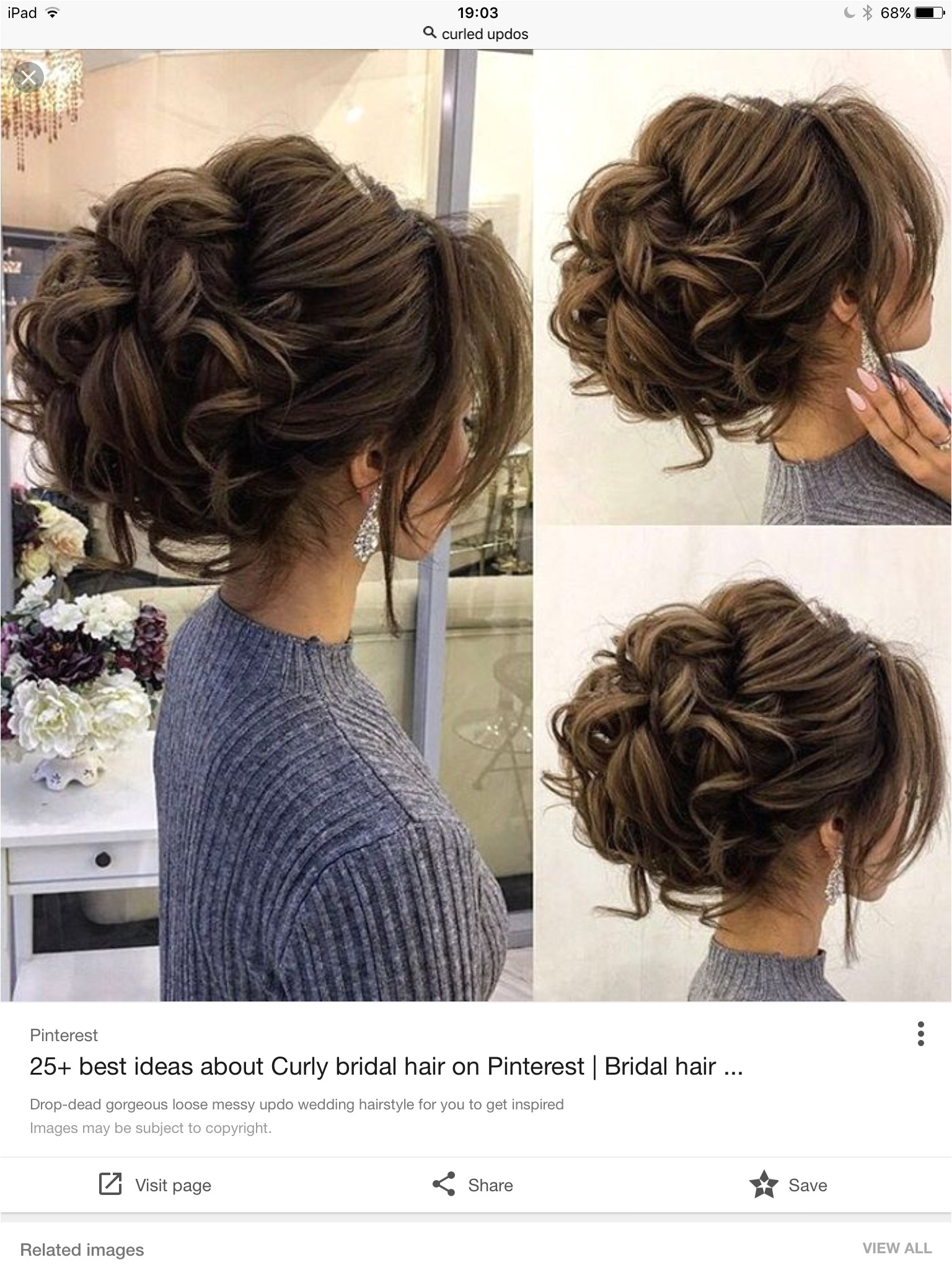The height and width of the screenshot is (1270, 952).
Task: Open the Curly bridal hair result title
Action: pos(386,1067)
